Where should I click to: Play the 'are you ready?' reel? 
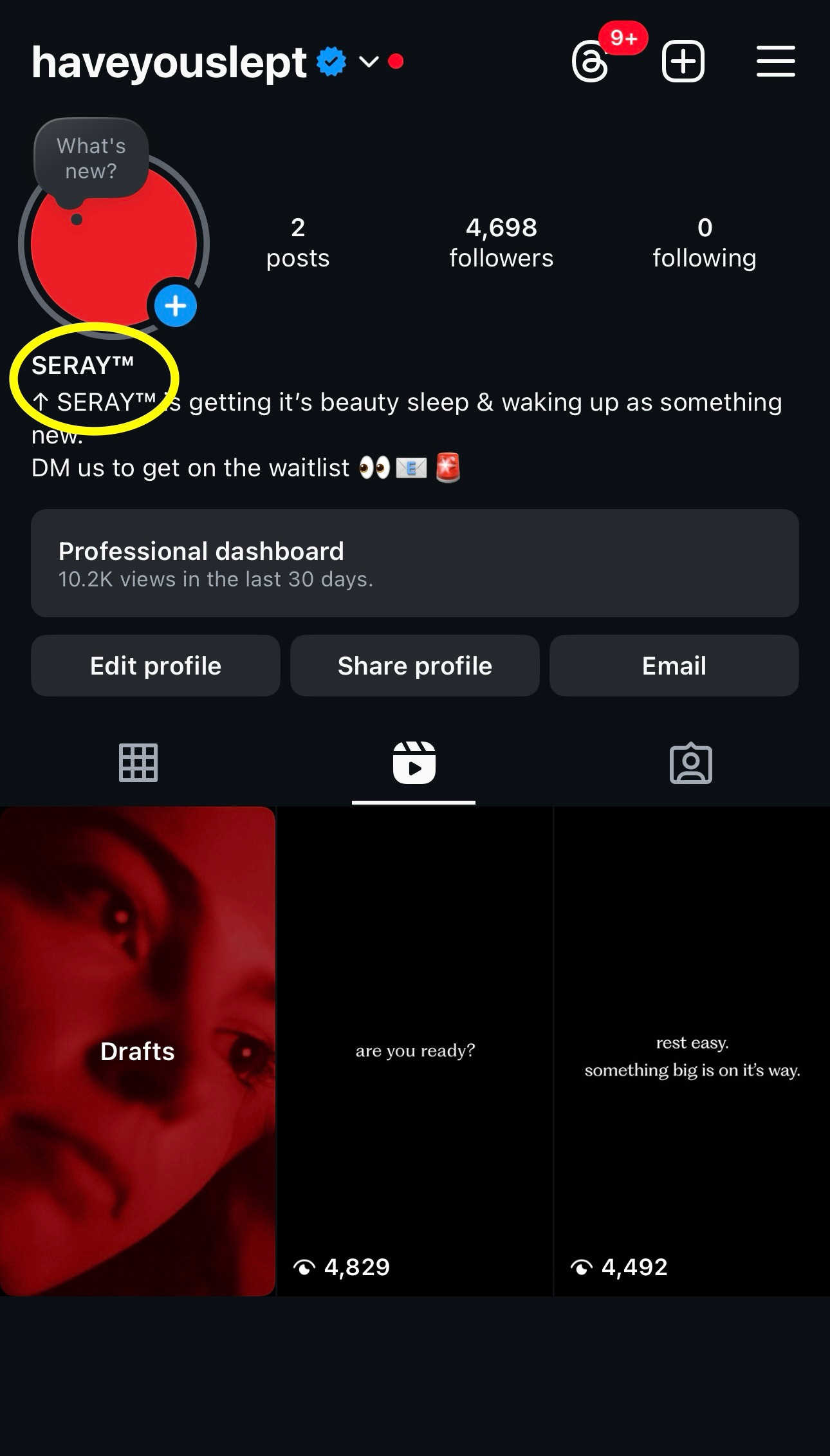pyautogui.click(x=415, y=1051)
